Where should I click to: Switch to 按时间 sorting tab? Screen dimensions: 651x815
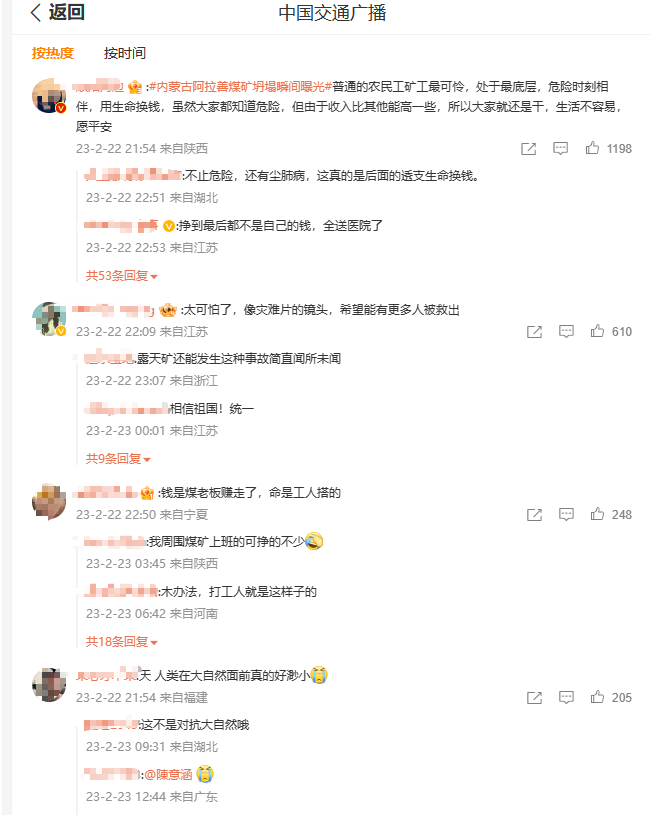point(125,53)
